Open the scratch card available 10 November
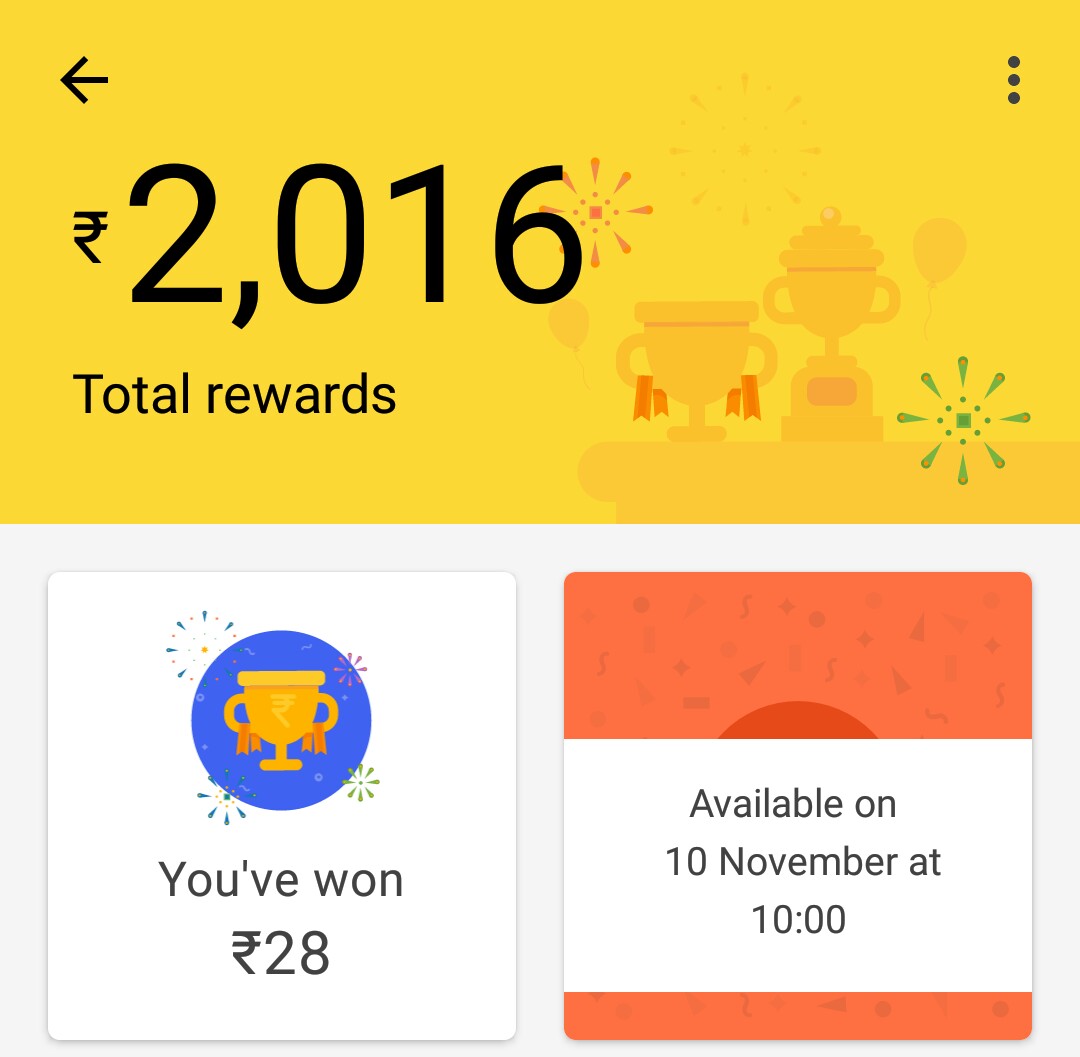The height and width of the screenshot is (1057, 1080). [797, 805]
